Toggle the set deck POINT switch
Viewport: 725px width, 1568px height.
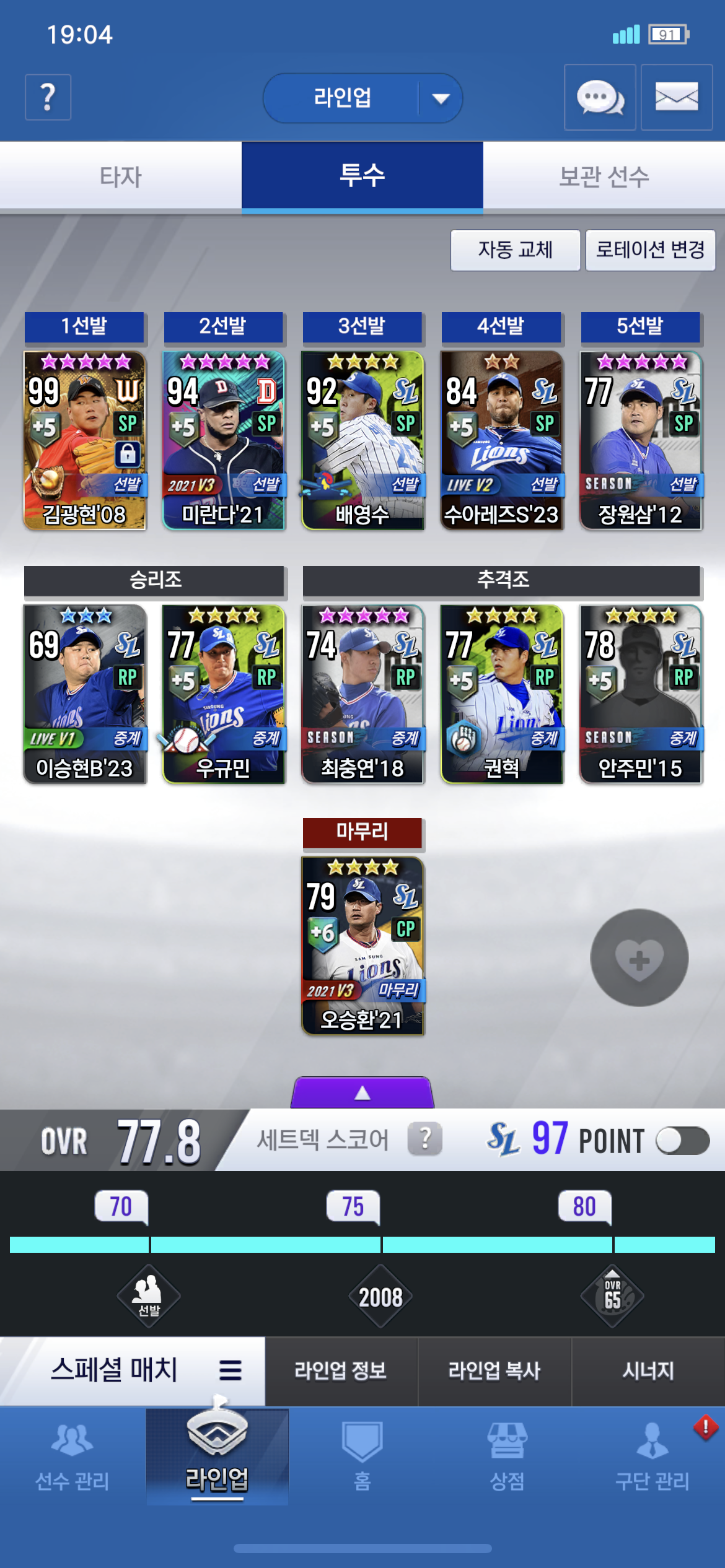click(682, 1141)
